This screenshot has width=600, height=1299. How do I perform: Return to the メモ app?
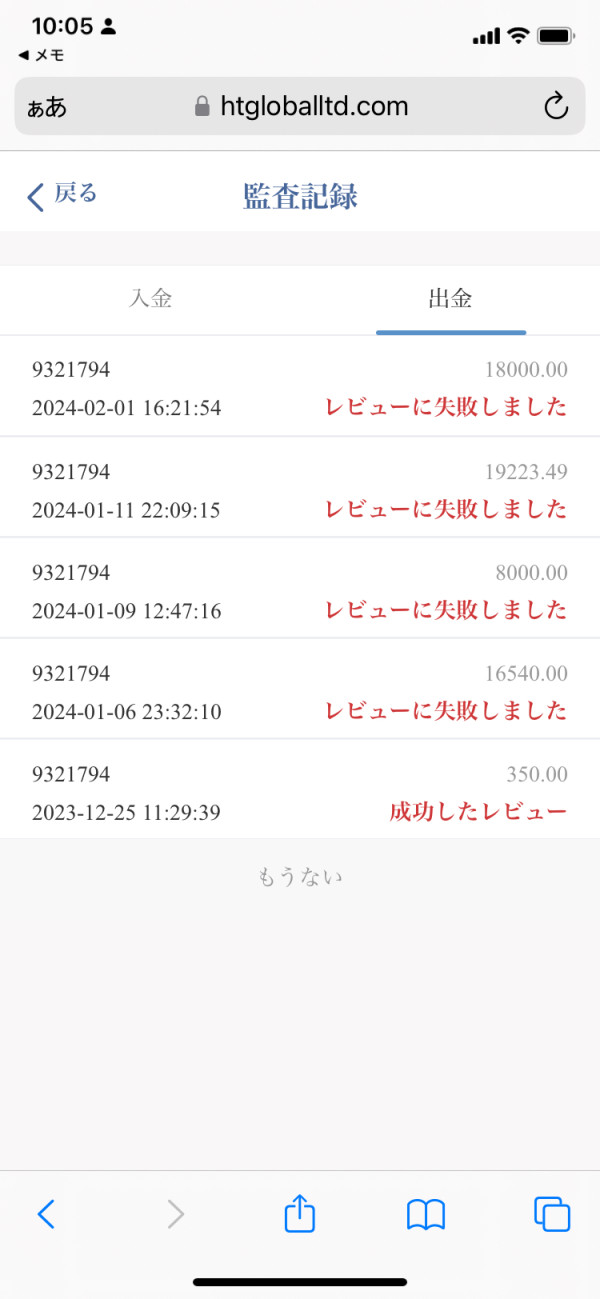coord(42,55)
